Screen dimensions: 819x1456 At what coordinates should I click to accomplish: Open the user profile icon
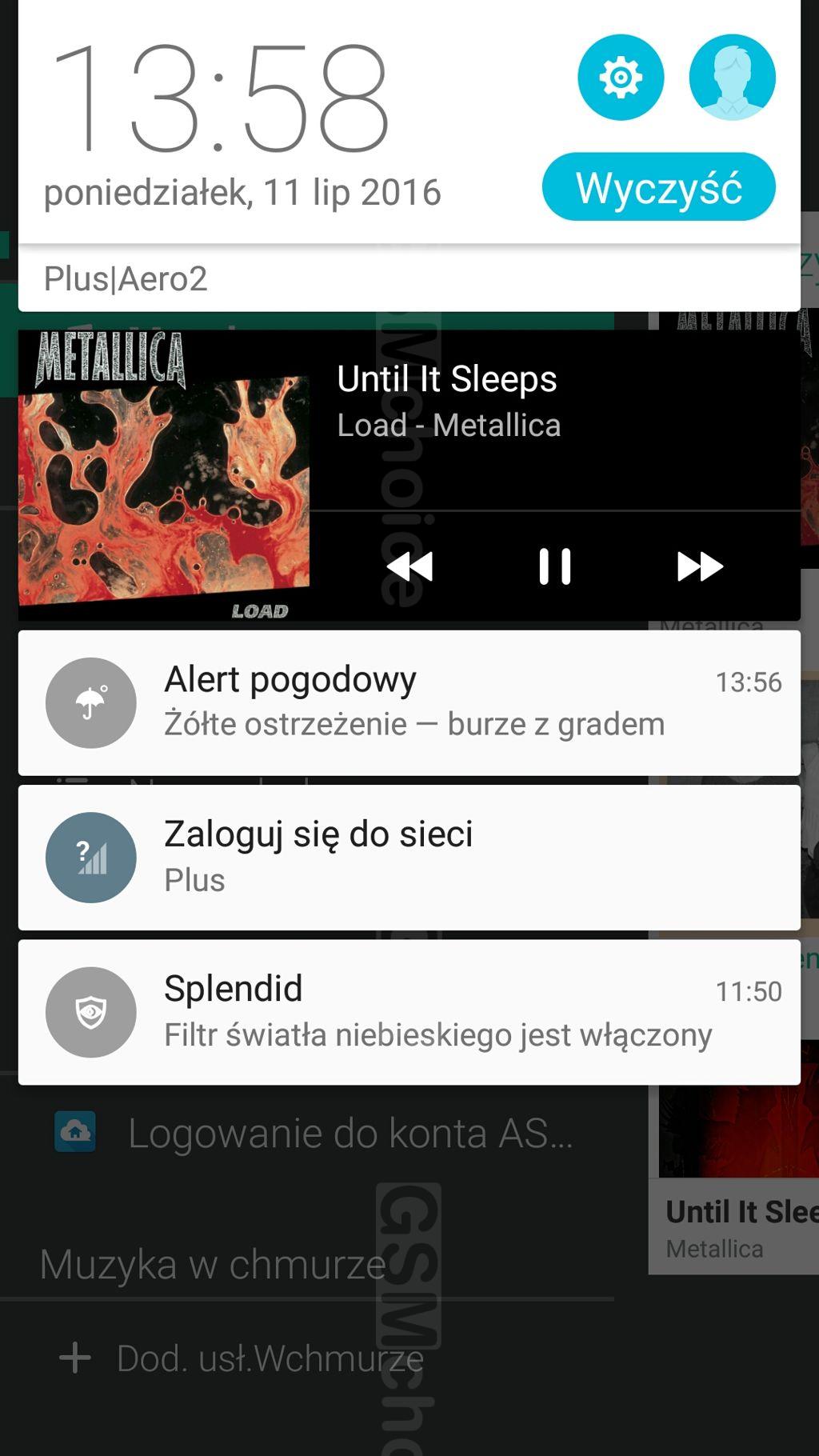tap(732, 78)
